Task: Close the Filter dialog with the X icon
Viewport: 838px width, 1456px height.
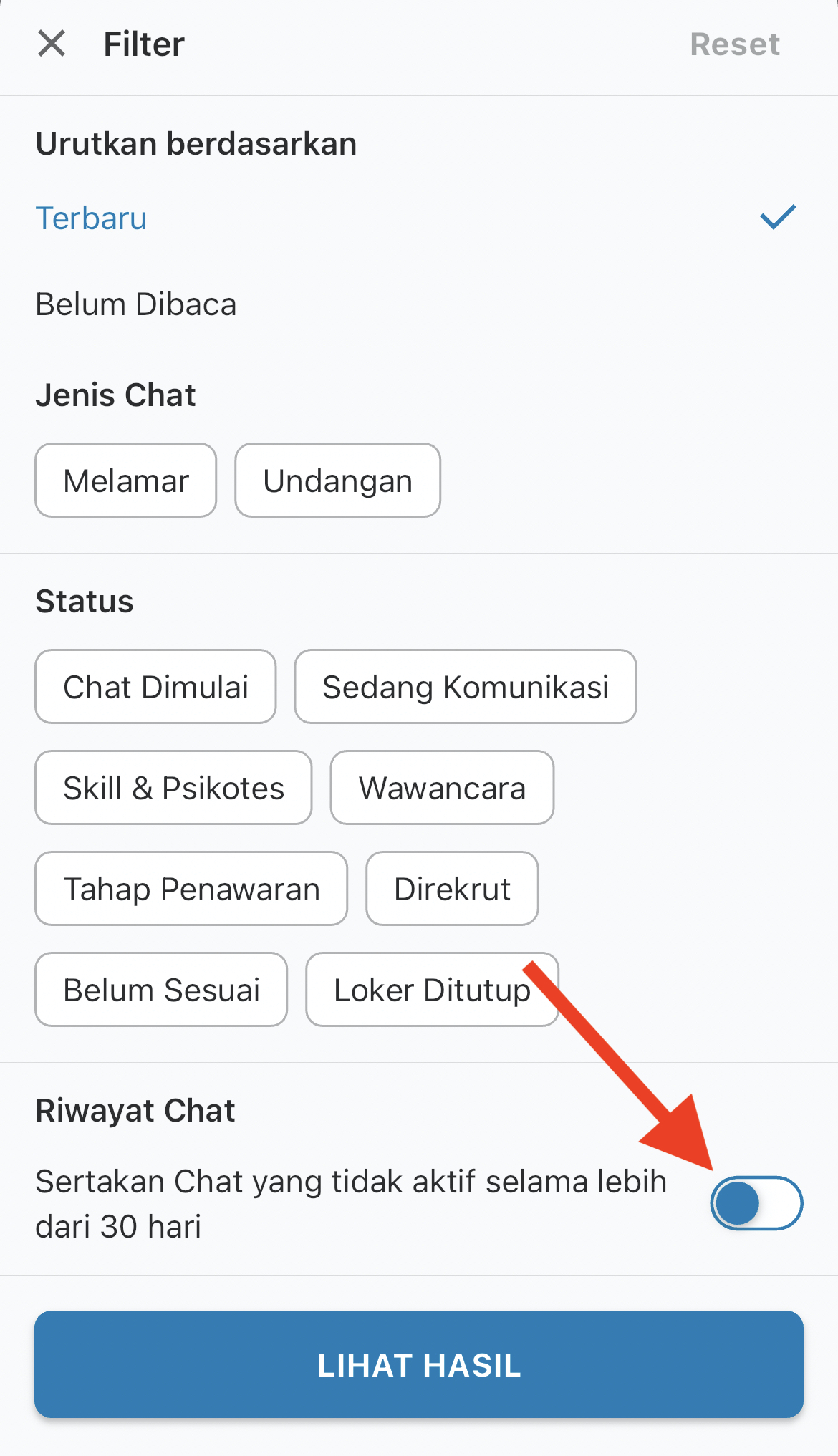Action: (52, 44)
